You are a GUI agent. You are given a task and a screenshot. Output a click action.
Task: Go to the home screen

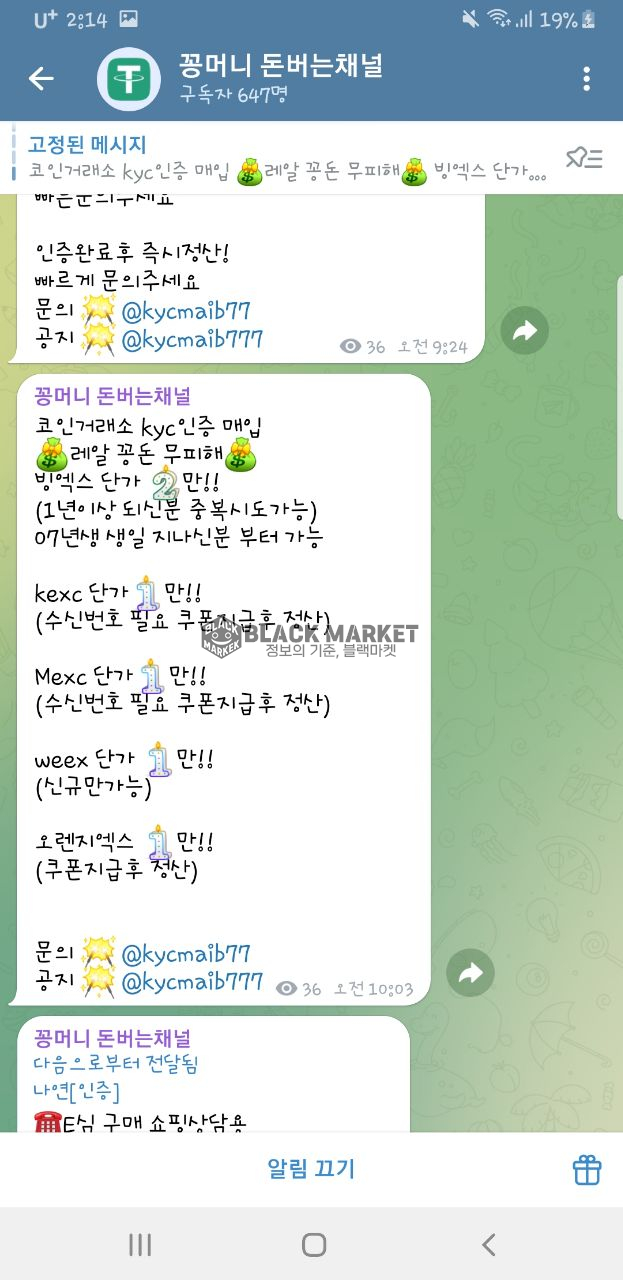click(313, 1244)
